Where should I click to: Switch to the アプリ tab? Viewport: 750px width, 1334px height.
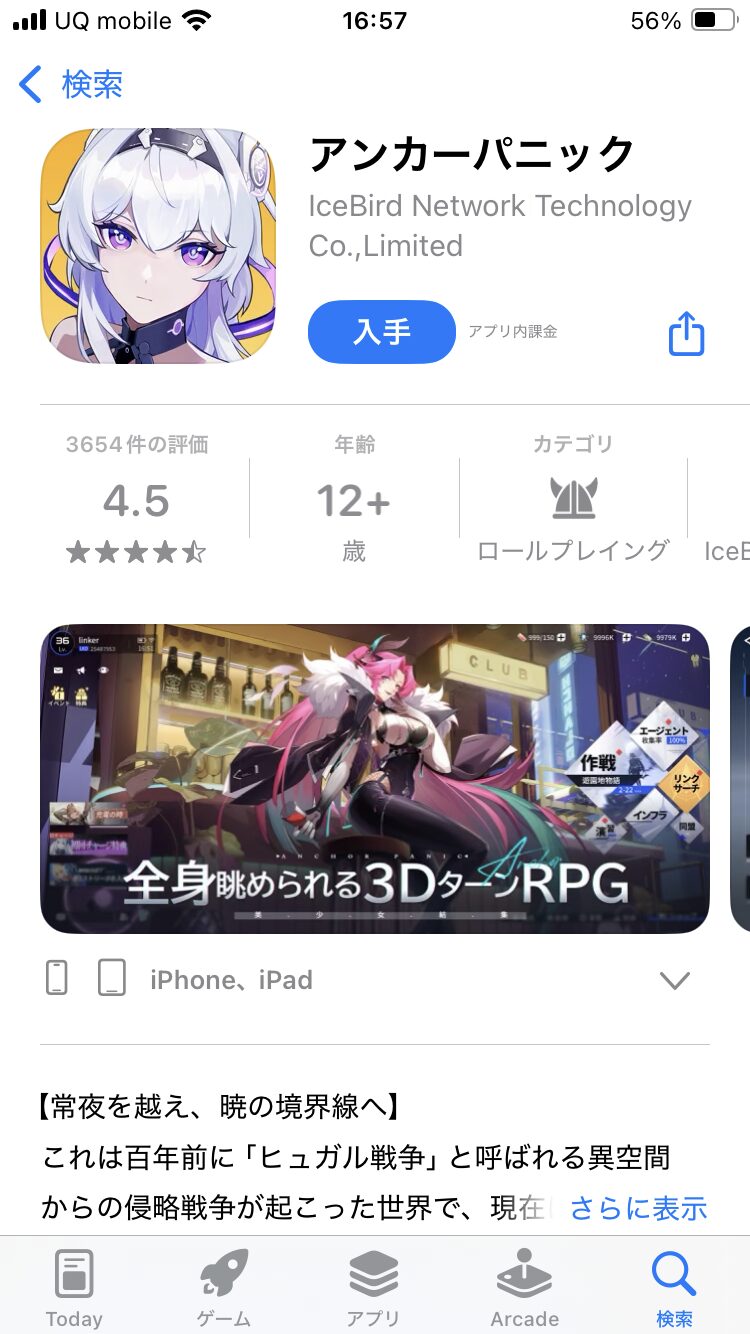[x=373, y=1288]
